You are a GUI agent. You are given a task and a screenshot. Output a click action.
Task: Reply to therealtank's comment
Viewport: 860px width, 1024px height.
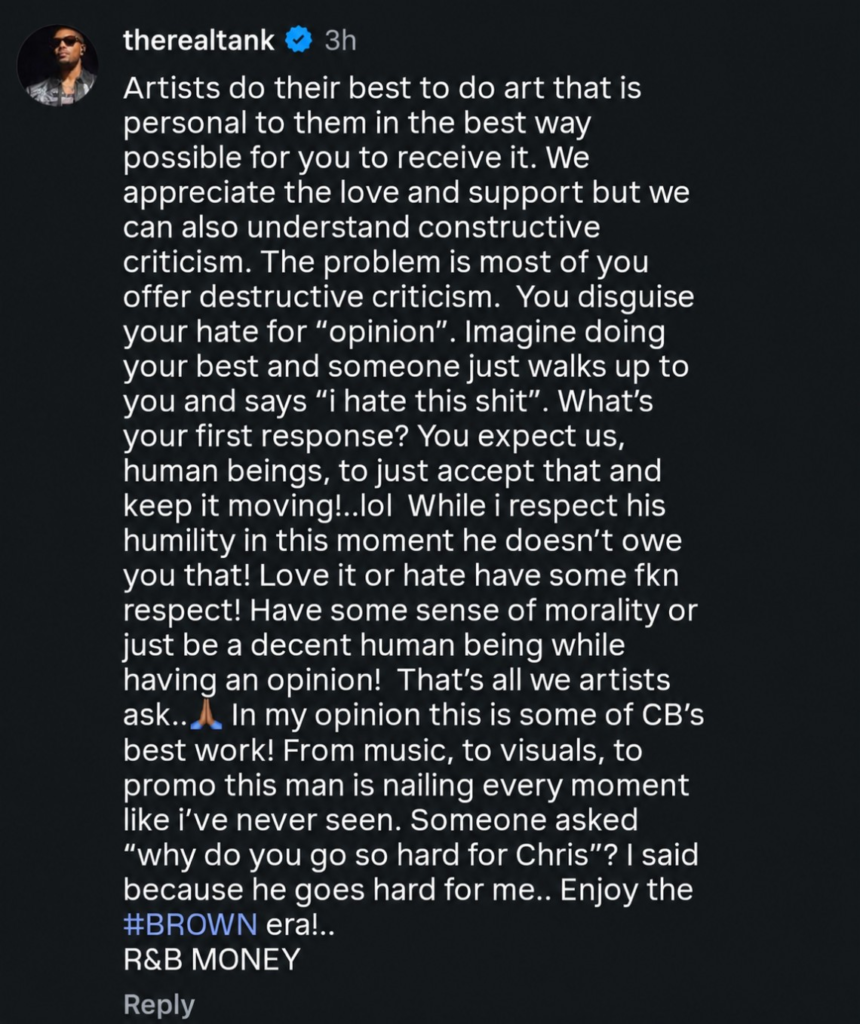[x=159, y=1004]
